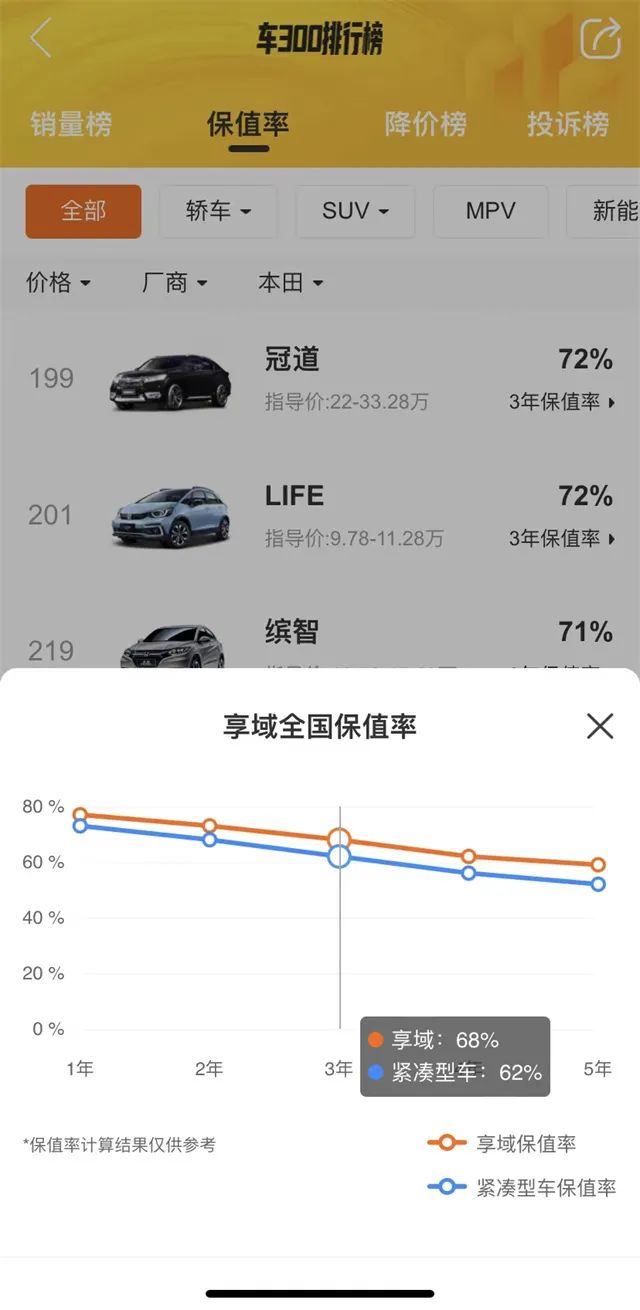Filter by MPV
Image resolution: width=640 pixels, height=1310 pixels.
point(490,211)
